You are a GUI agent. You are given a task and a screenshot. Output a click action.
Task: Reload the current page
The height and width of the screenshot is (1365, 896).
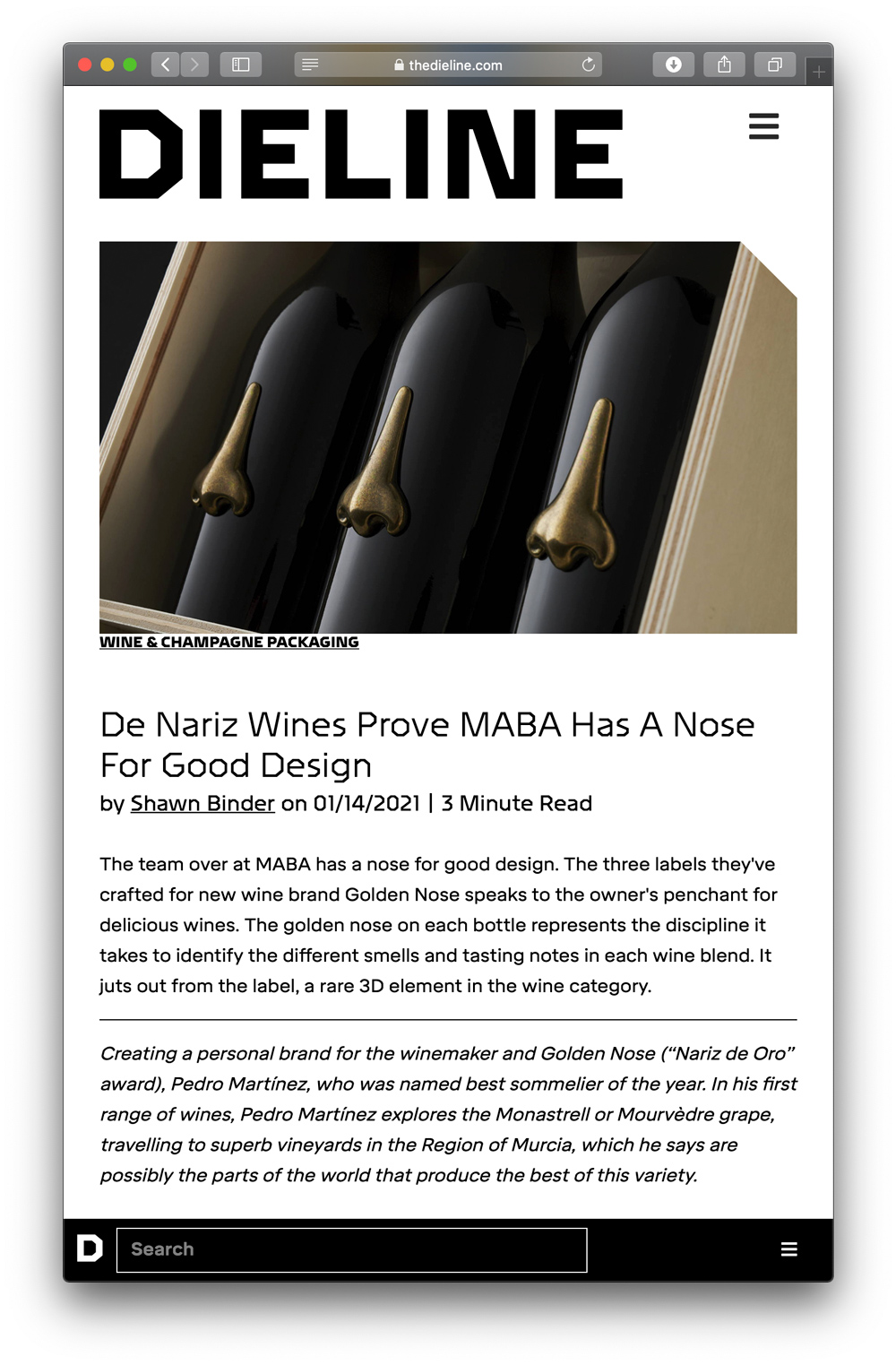589,65
